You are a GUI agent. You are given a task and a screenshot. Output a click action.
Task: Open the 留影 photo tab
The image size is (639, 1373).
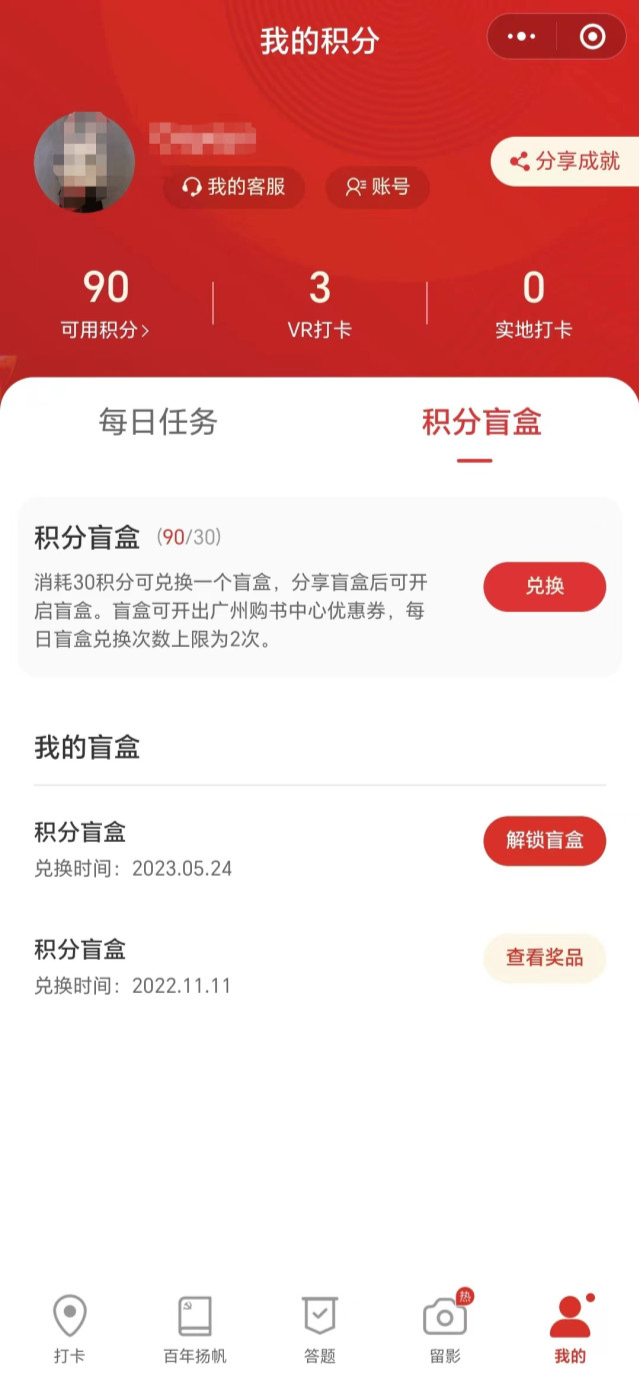click(445, 1328)
